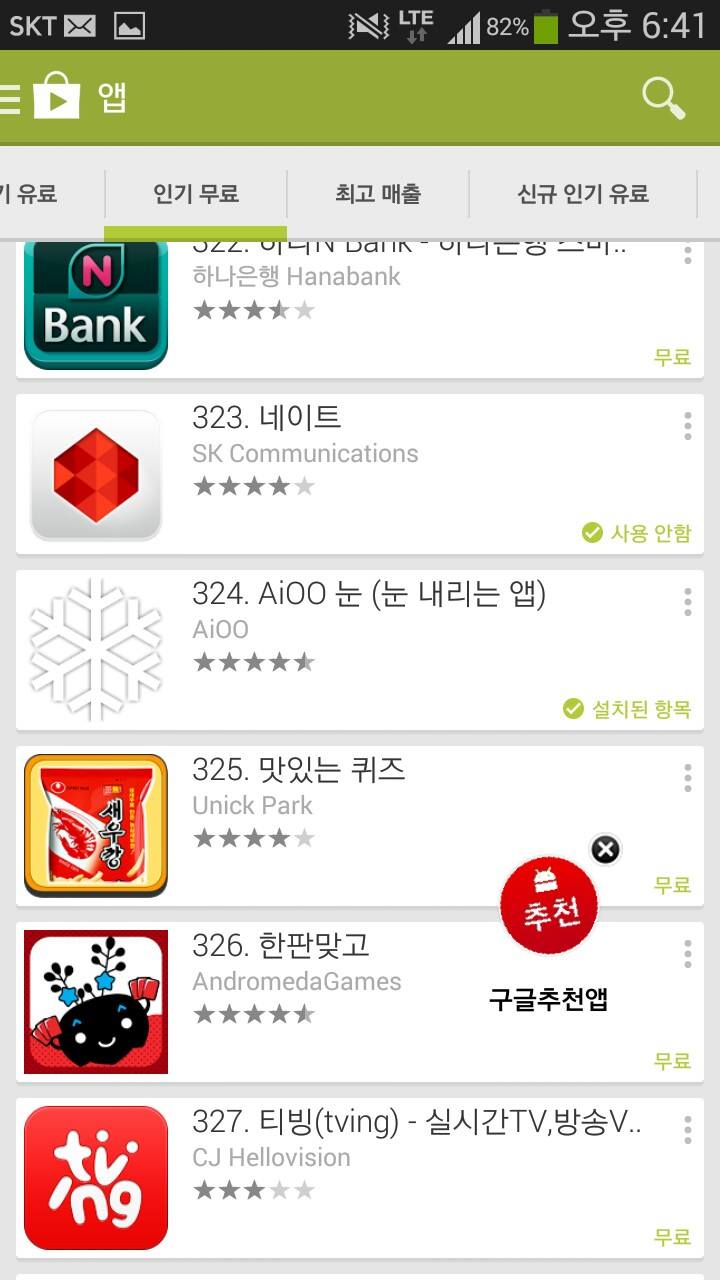Open overflow menu for 네이트
Viewport: 720px width, 1280px height.
(687, 426)
